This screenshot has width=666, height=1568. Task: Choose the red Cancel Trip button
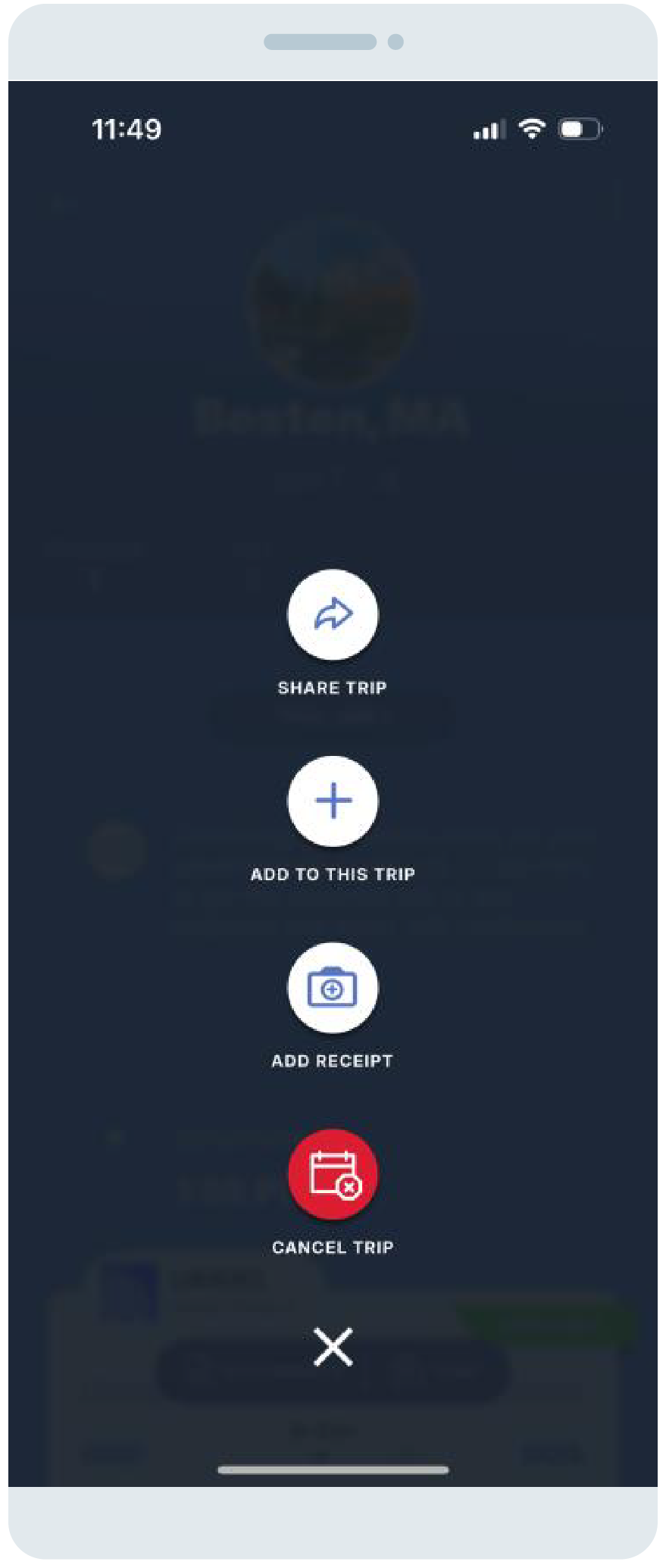click(x=333, y=1174)
